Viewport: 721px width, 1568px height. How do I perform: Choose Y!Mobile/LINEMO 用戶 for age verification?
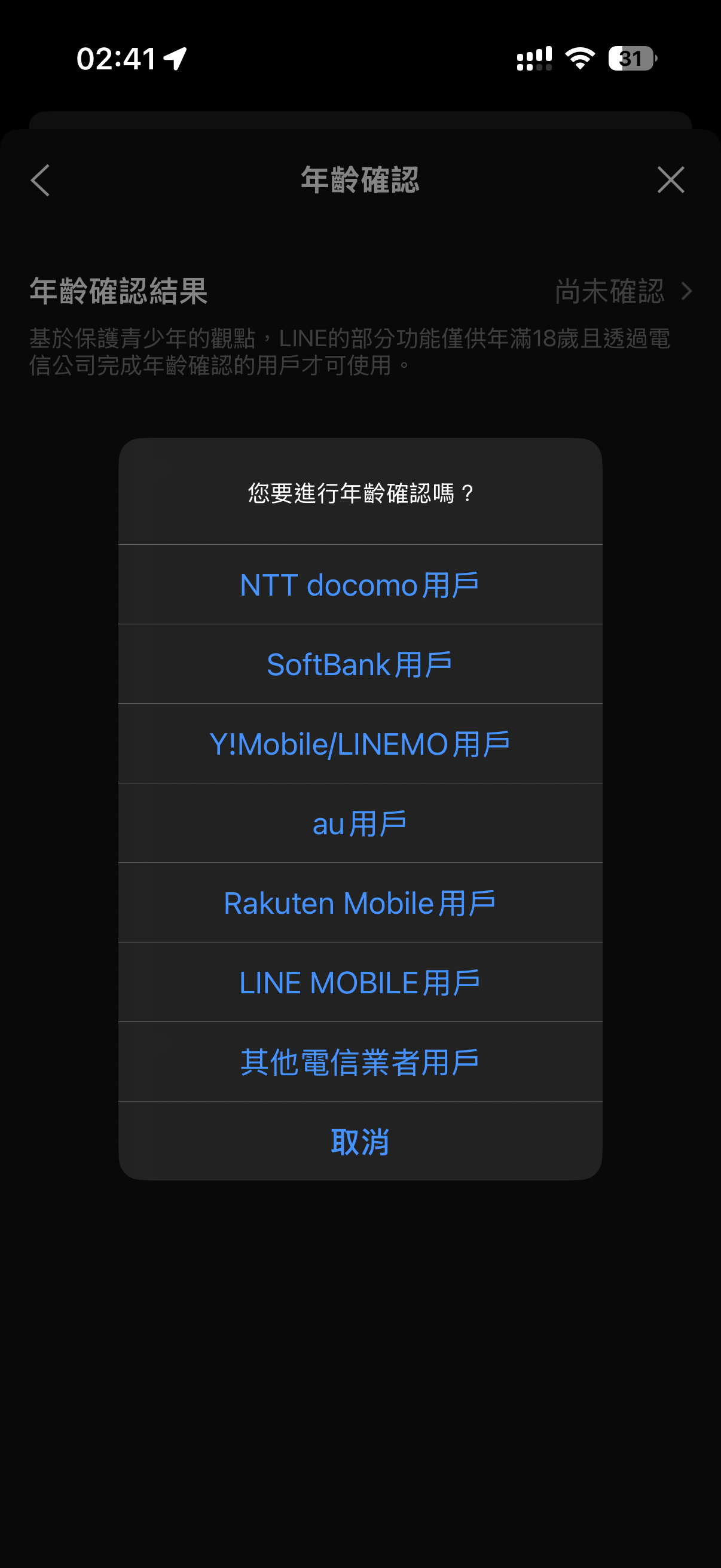pyautogui.click(x=360, y=743)
